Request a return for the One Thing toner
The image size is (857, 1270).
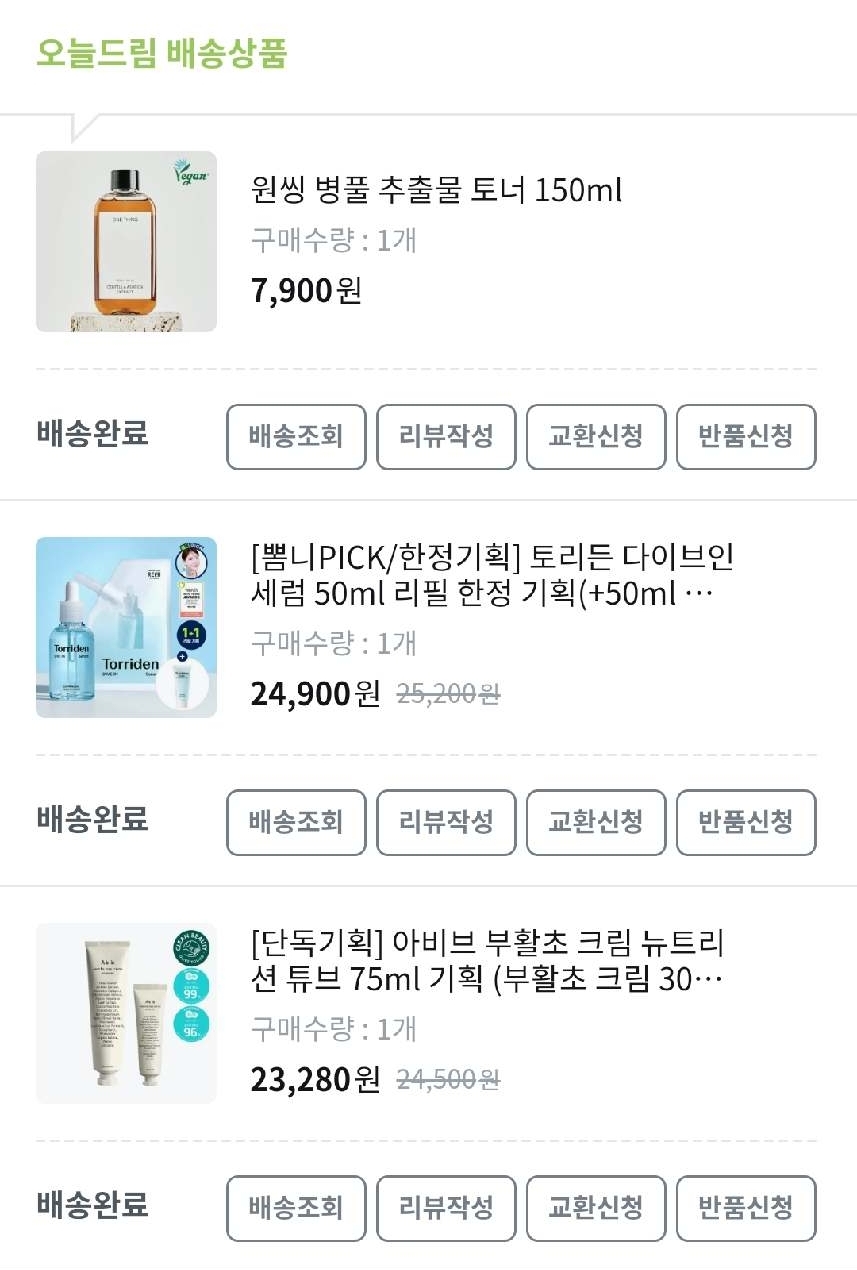746,437
